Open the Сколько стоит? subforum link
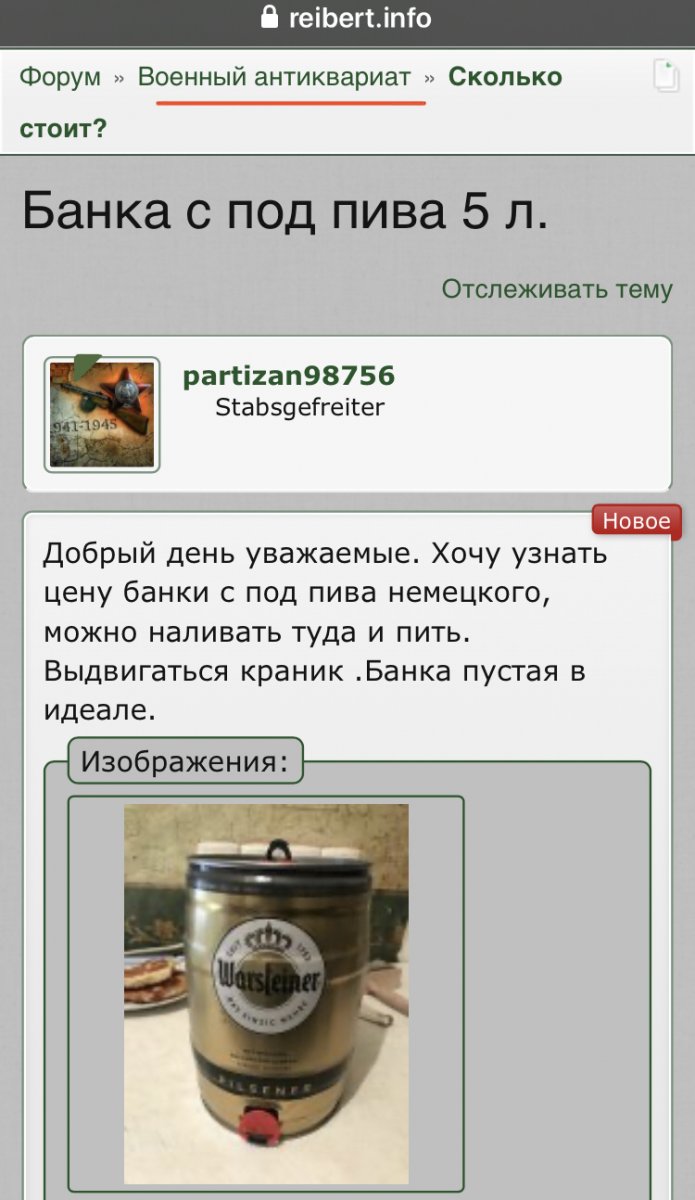695x1200 pixels. coord(504,77)
